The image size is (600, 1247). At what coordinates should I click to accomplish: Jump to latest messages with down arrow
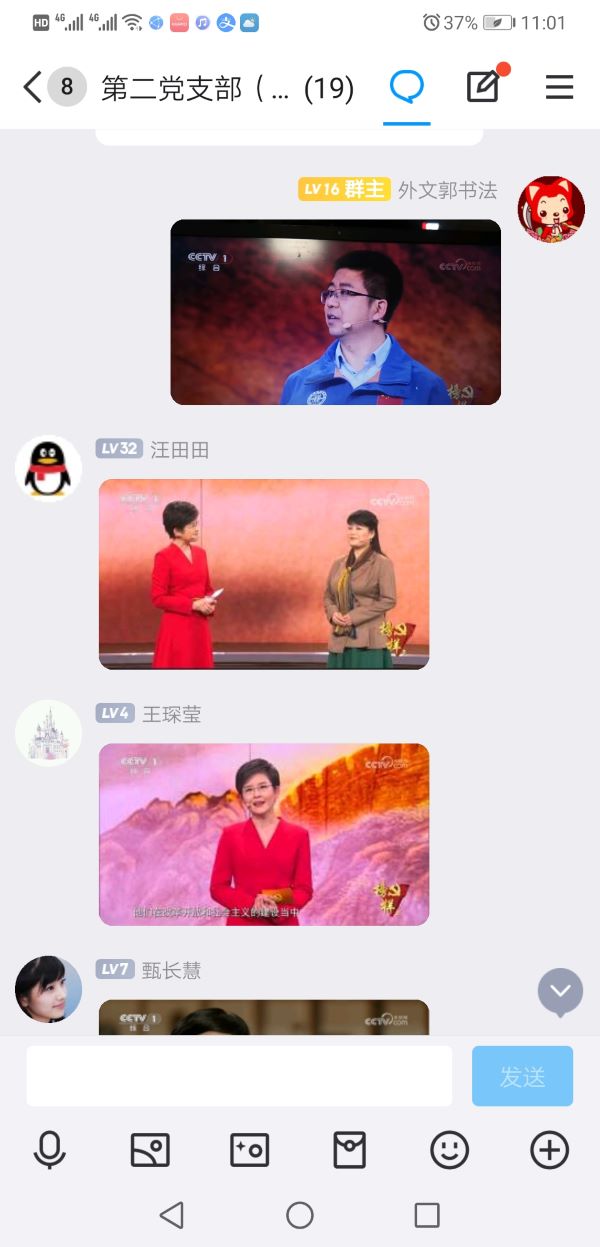pyautogui.click(x=560, y=991)
